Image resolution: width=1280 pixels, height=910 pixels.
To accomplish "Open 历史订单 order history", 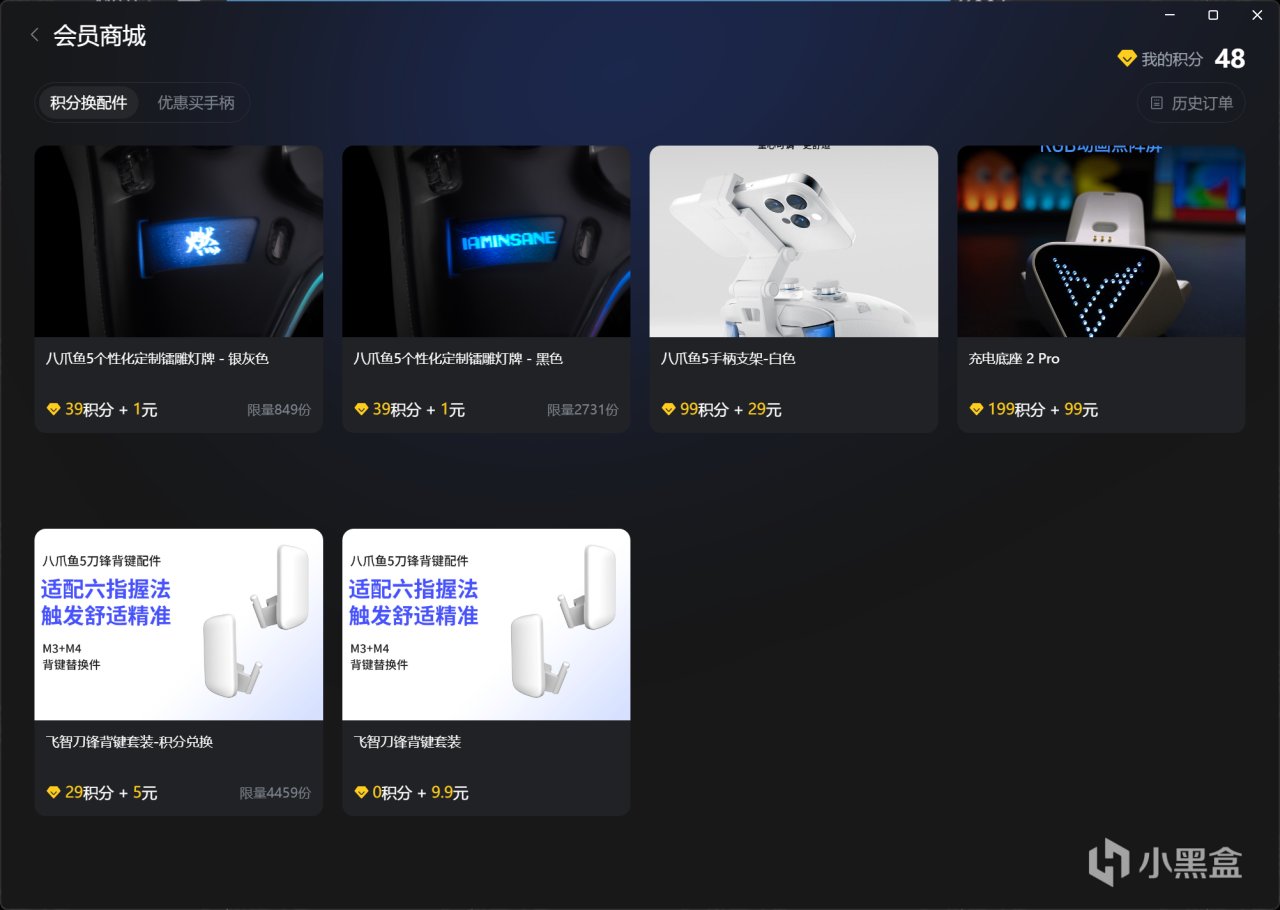I will (1191, 103).
